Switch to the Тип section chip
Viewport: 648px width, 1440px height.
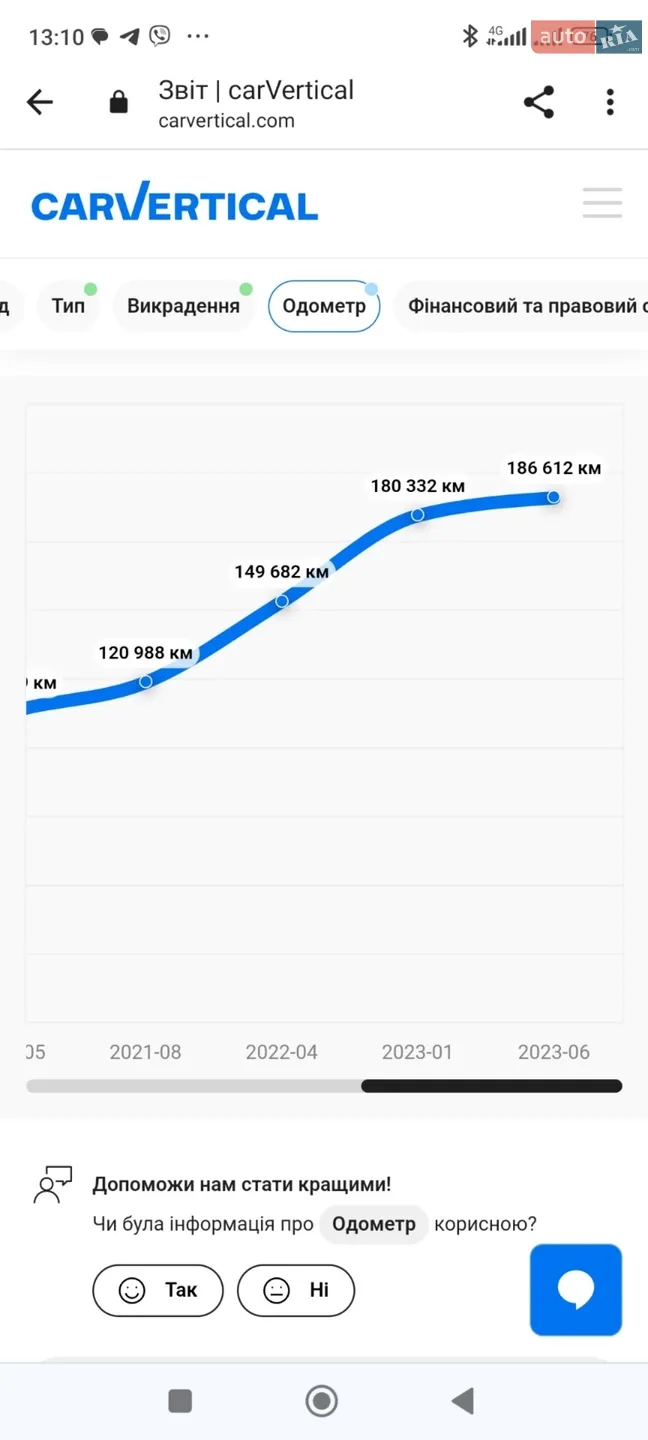[x=69, y=306]
